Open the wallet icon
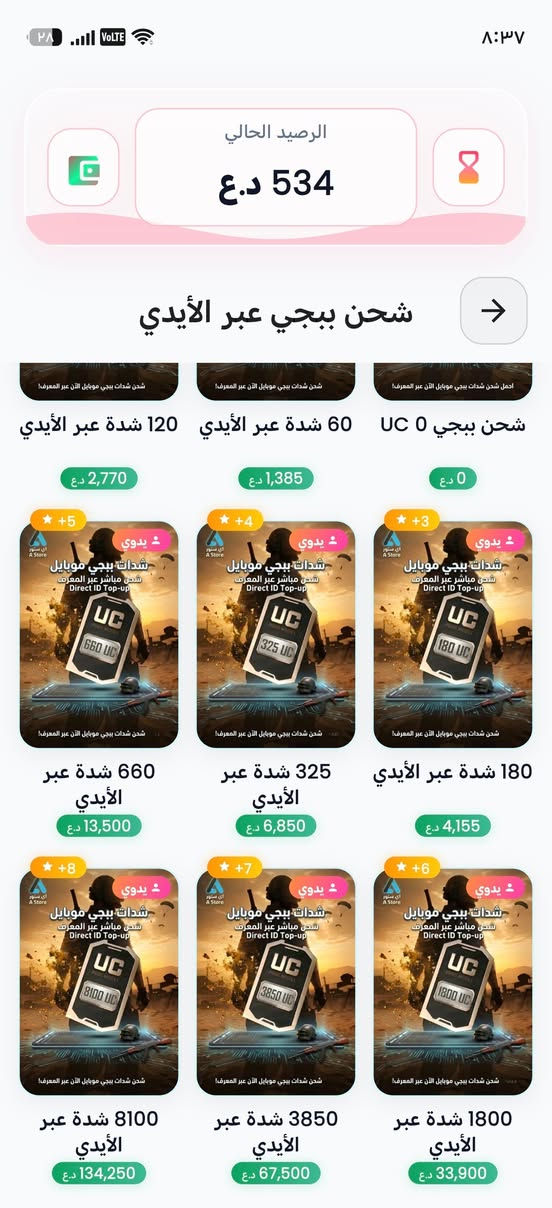 click(x=83, y=167)
